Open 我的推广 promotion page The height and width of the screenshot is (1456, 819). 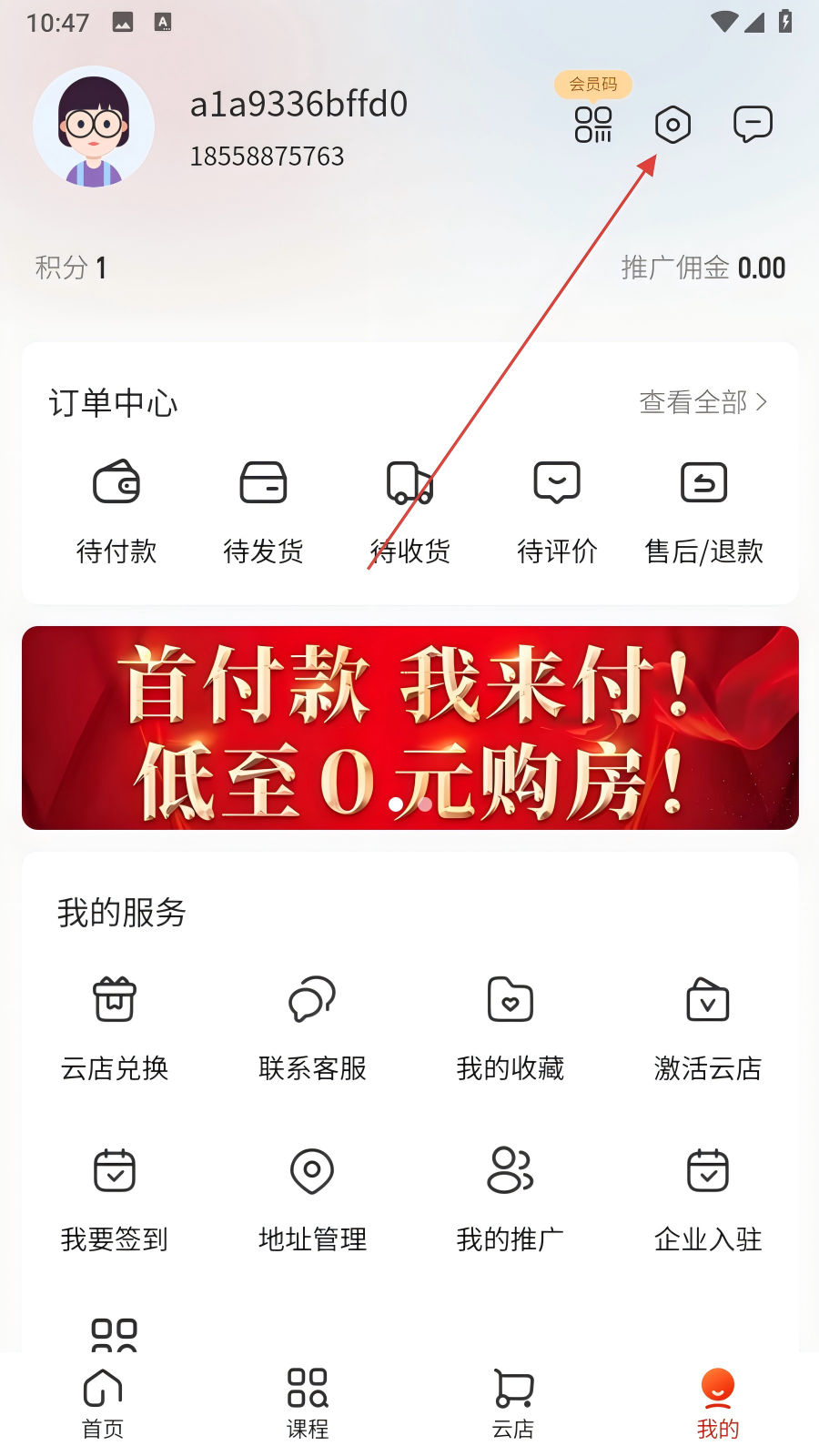(x=511, y=1199)
